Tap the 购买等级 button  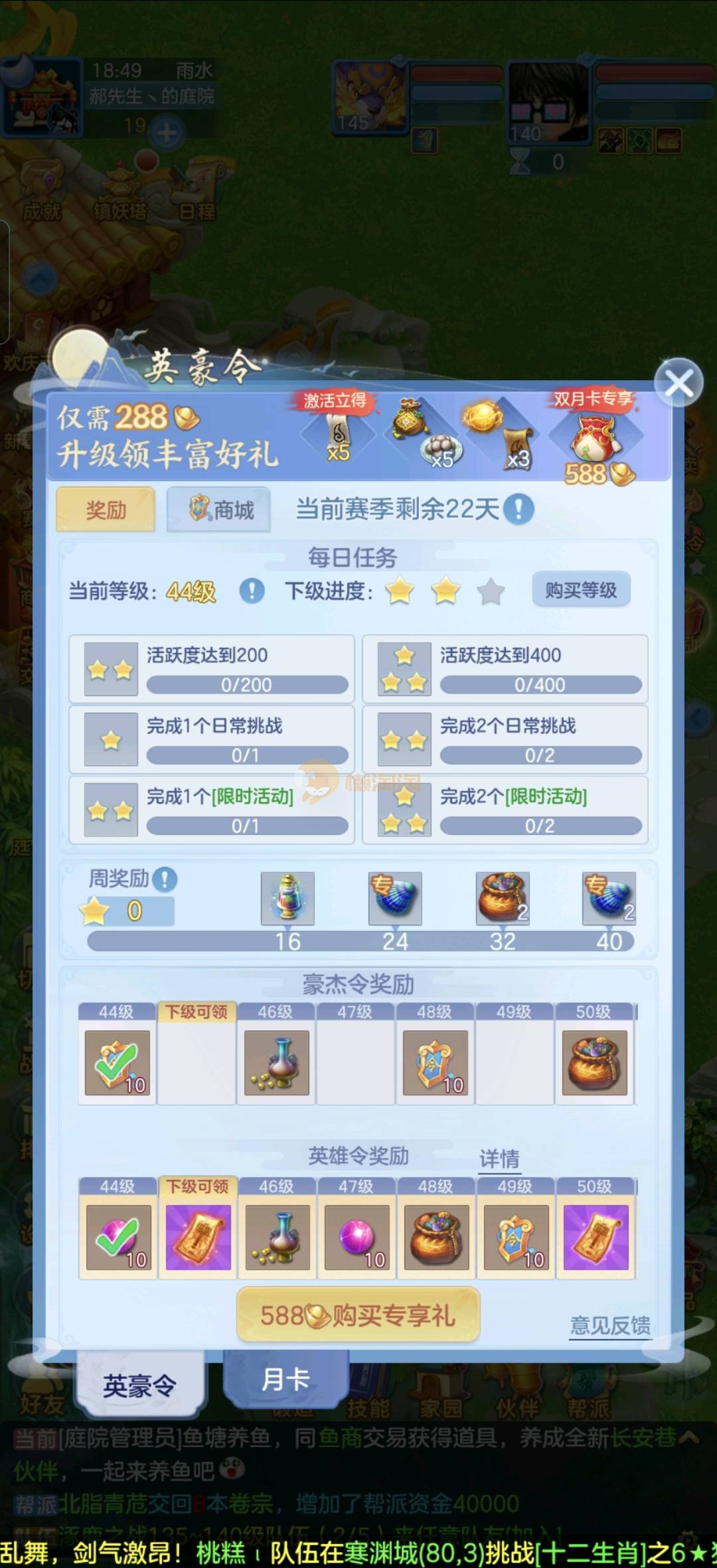click(581, 590)
